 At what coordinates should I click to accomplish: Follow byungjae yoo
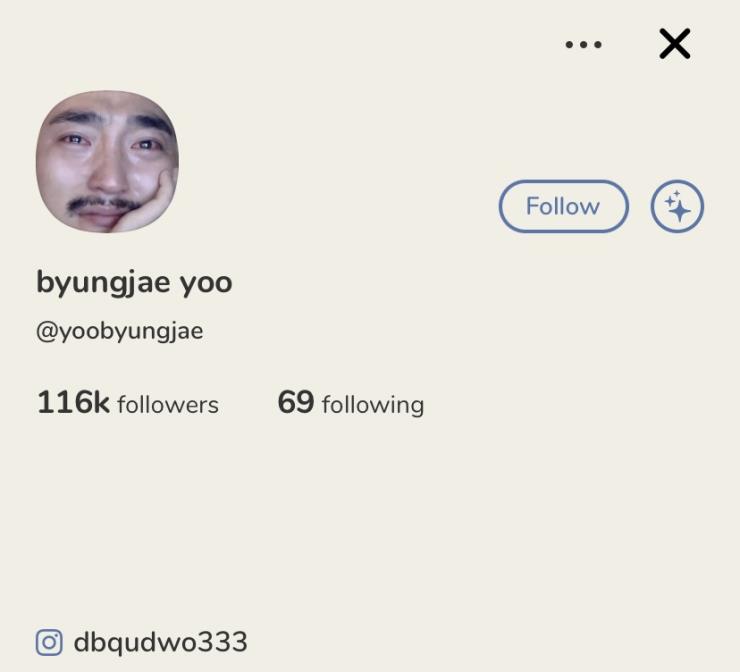pyautogui.click(x=563, y=206)
